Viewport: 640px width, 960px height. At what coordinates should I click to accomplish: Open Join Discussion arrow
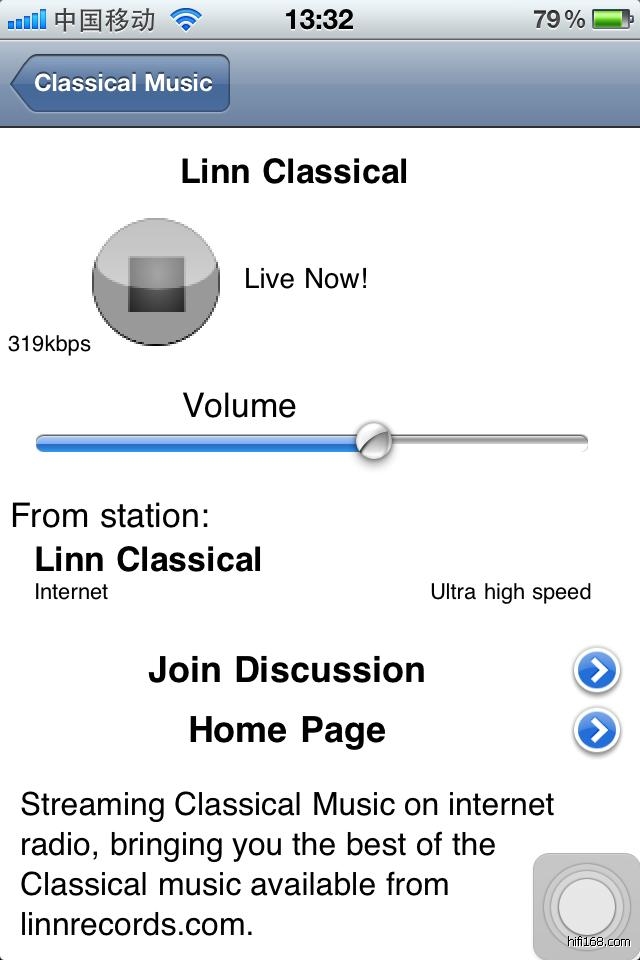pyautogui.click(x=596, y=671)
